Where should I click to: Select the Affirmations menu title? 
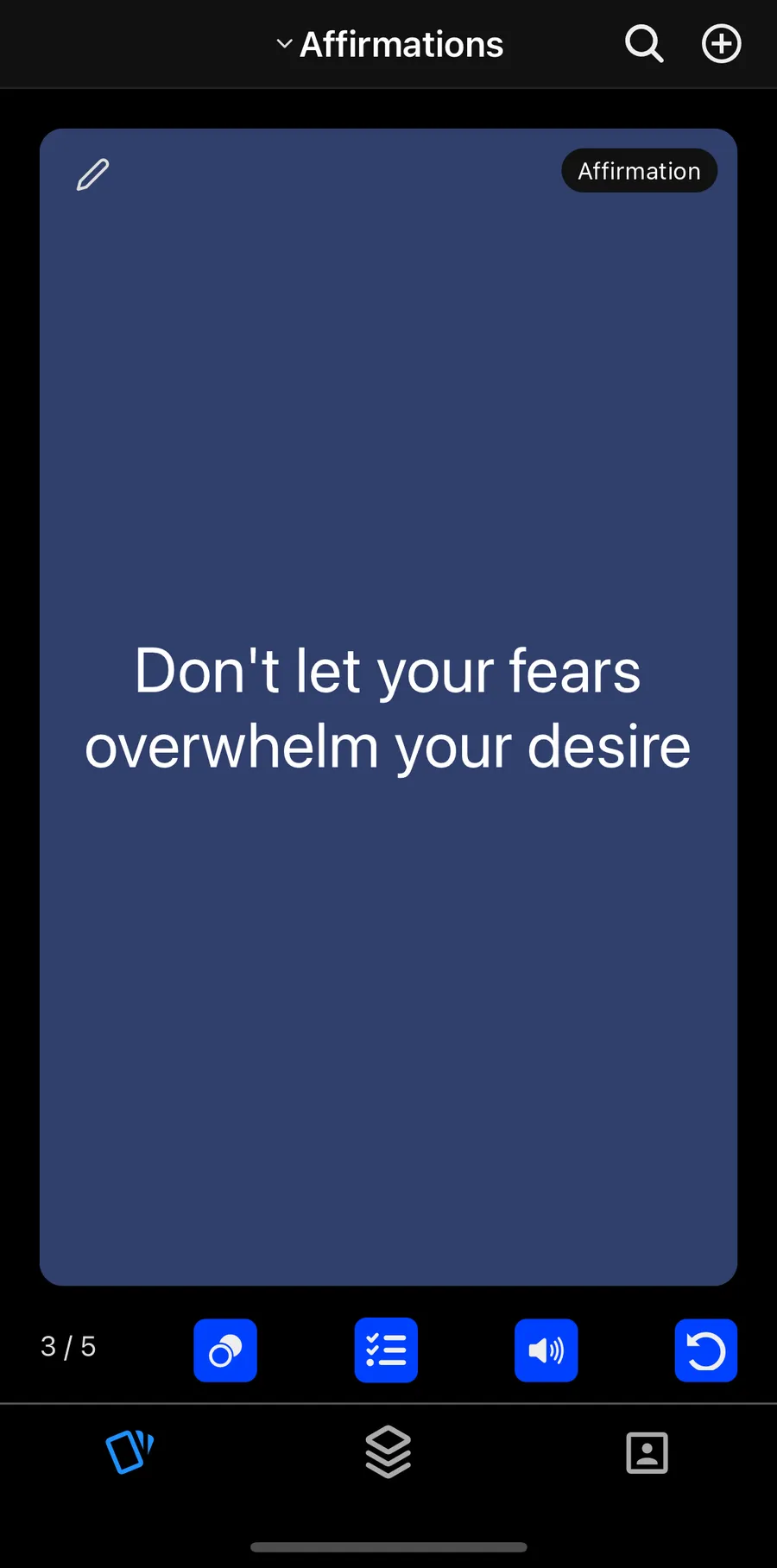(401, 43)
